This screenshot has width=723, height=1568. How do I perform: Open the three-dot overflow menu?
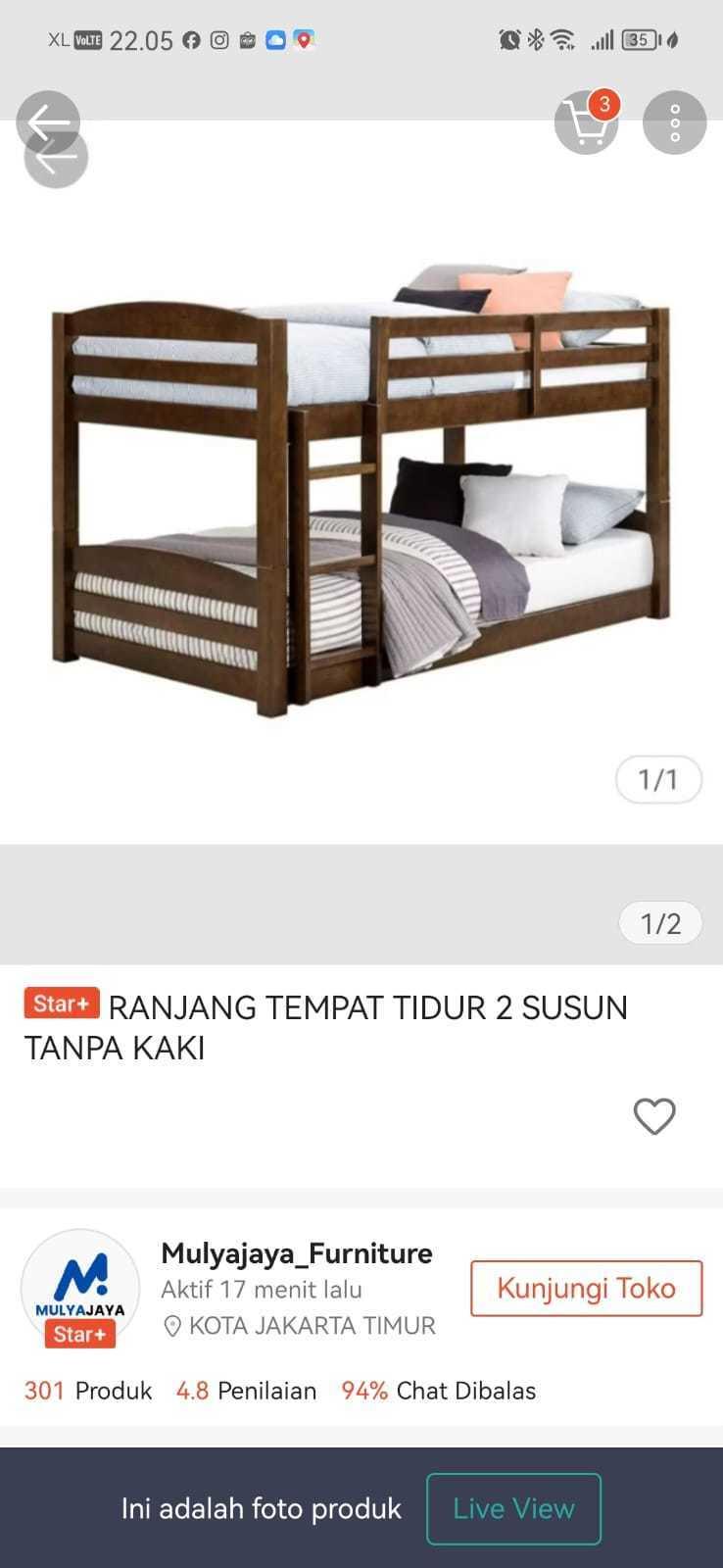pos(674,123)
